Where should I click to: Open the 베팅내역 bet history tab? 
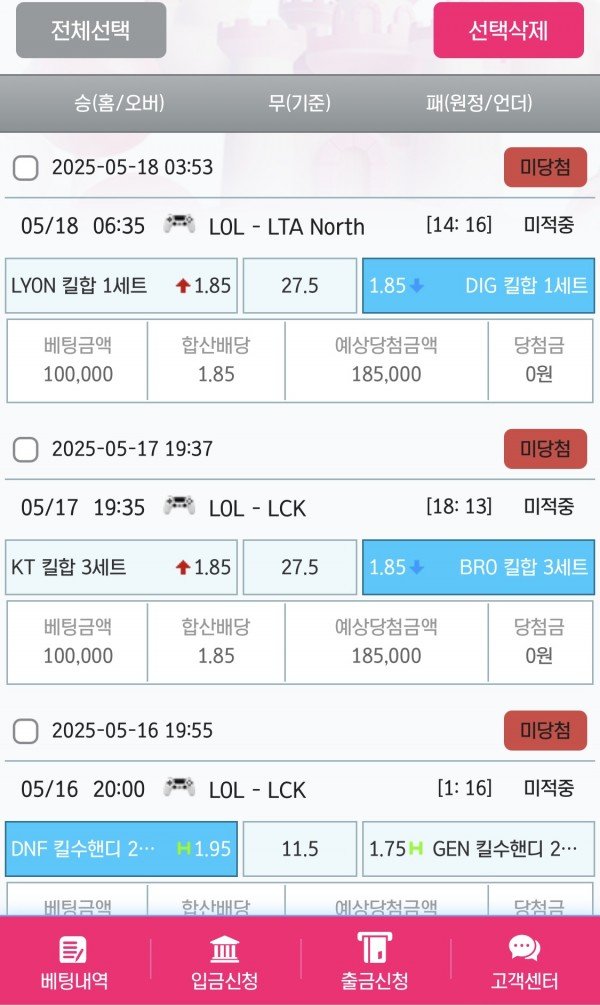click(x=74, y=962)
